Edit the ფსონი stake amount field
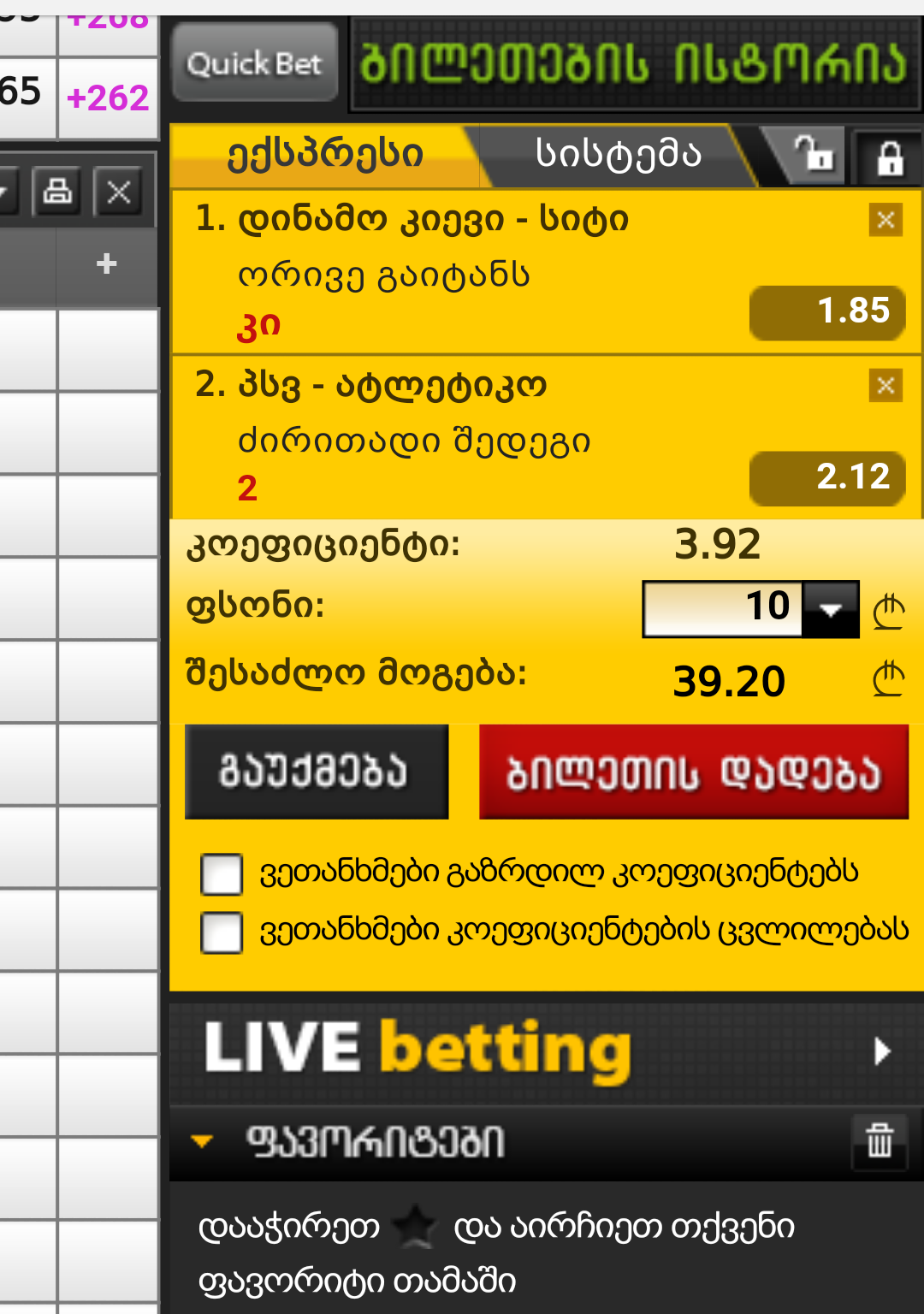Image resolution: width=924 pixels, height=1314 pixels. (723, 608)
